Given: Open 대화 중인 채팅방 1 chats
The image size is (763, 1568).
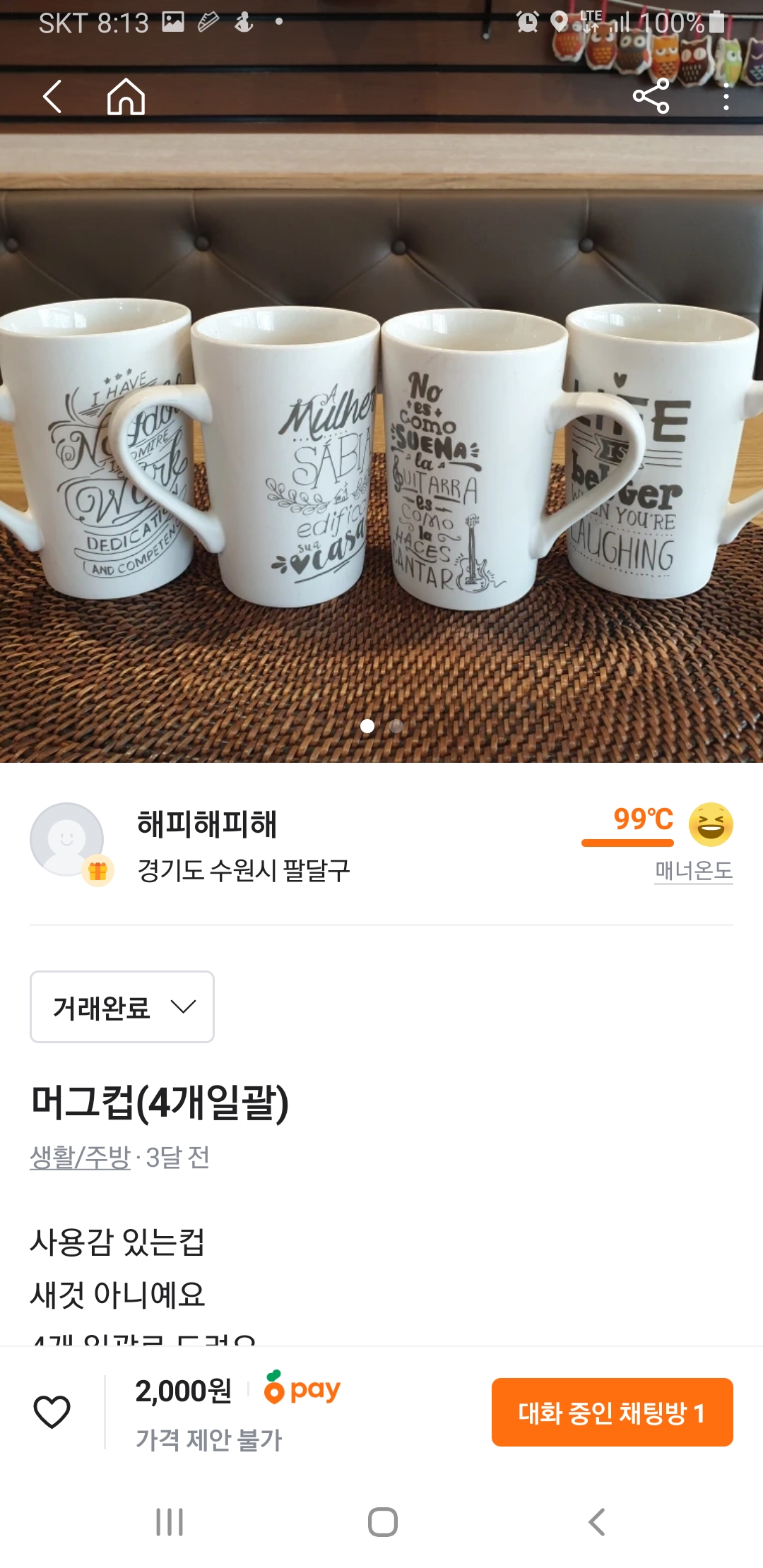Looking at the screenshot, I should click(612, 1413).
